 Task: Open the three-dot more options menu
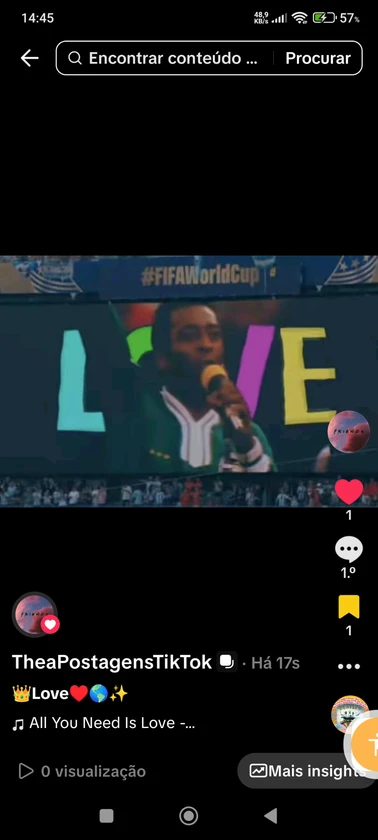[x=349, y=666]
